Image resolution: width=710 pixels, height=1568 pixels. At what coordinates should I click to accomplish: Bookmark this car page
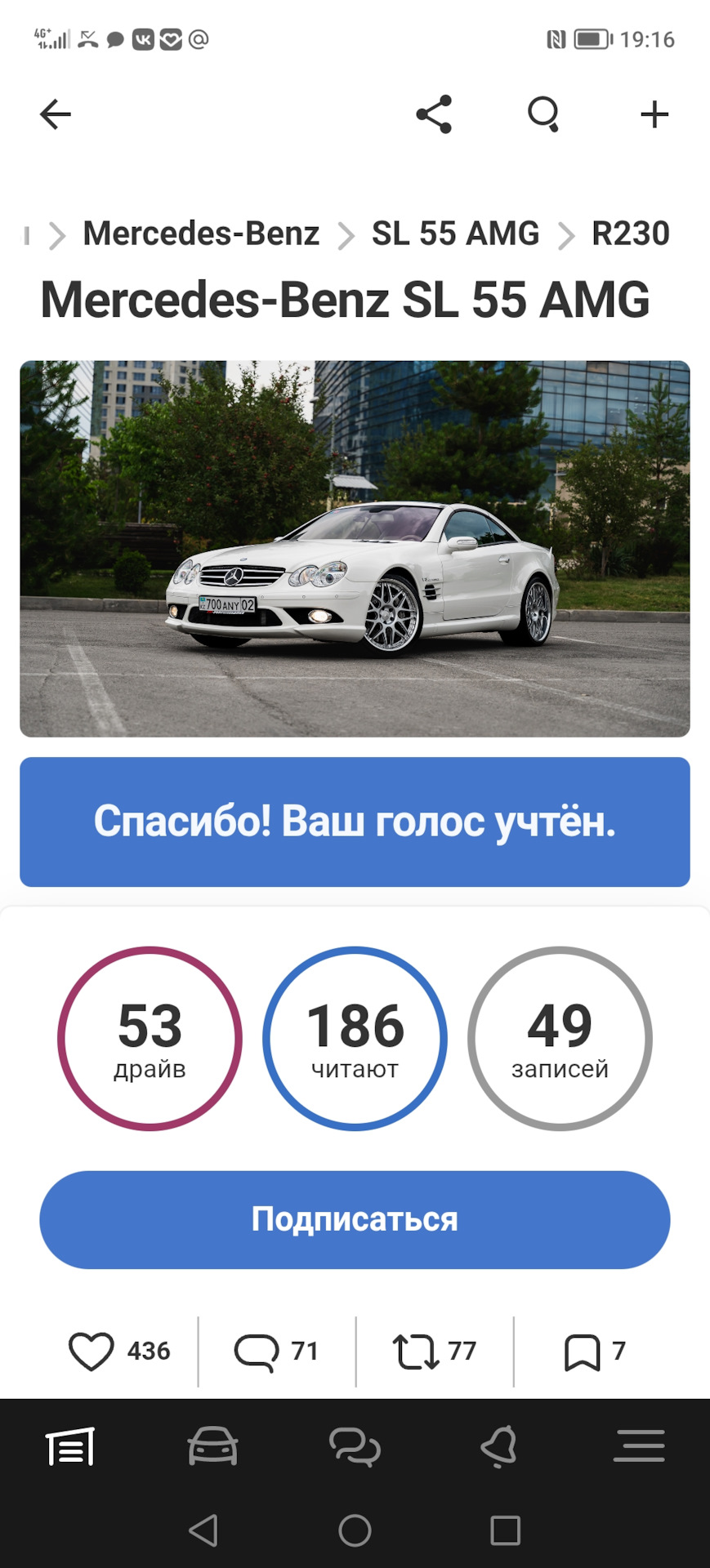point(583,1352)
